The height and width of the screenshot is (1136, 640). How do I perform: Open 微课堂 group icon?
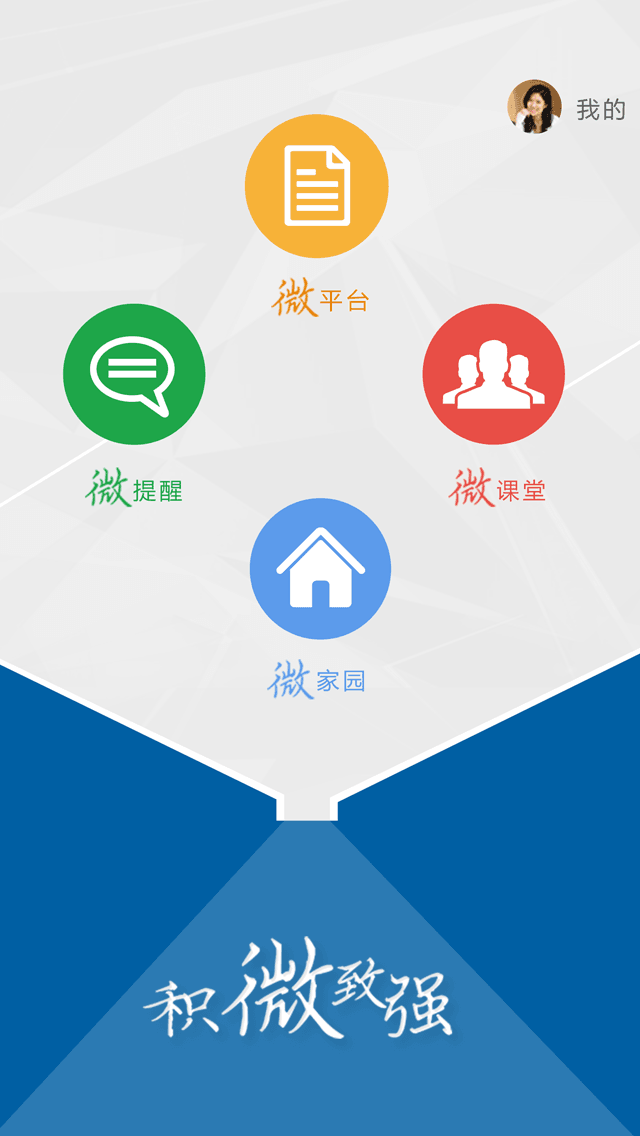(493, 375)
